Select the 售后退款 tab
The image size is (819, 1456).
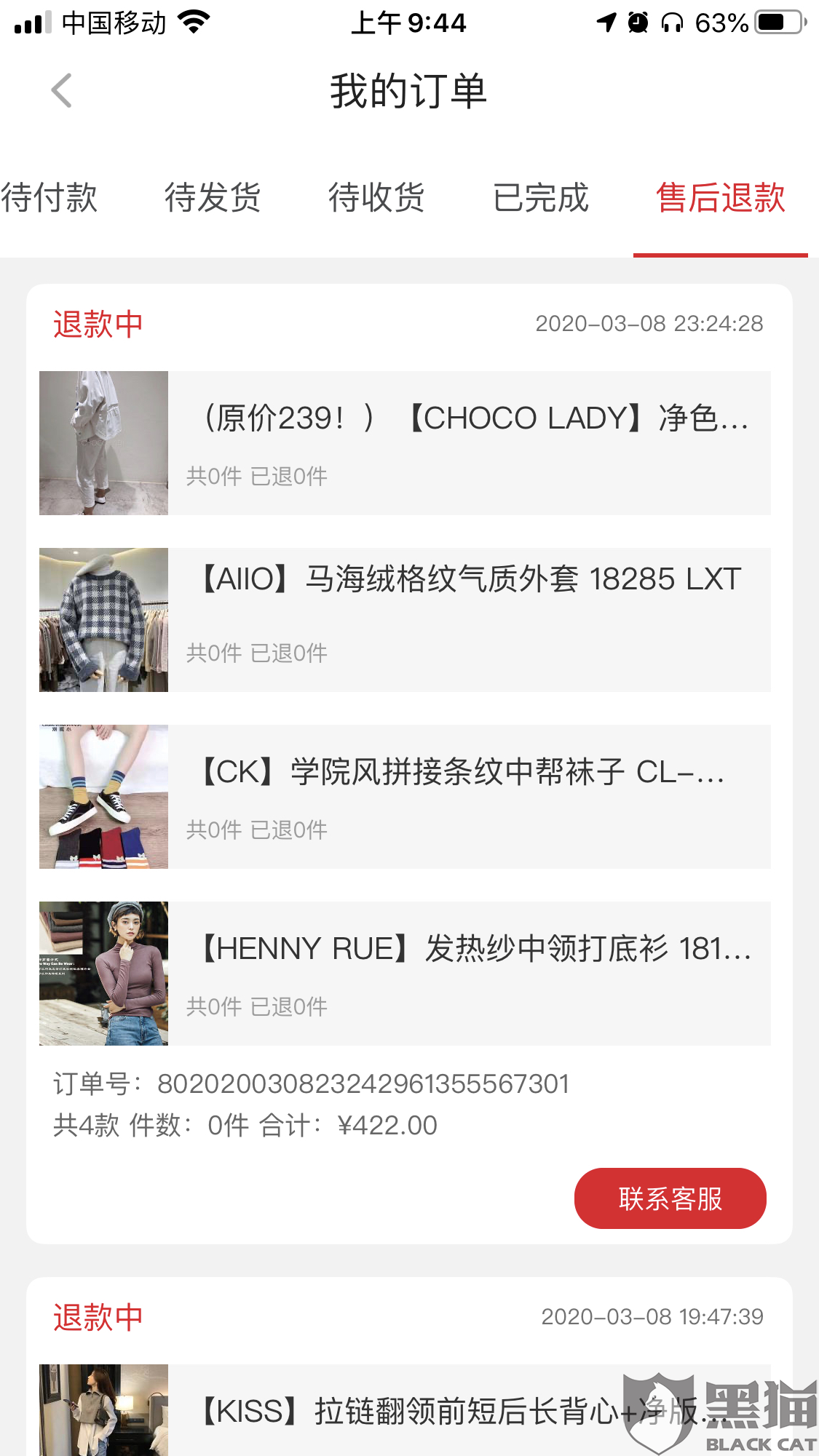pyautogui.click(x=720, y=198)
